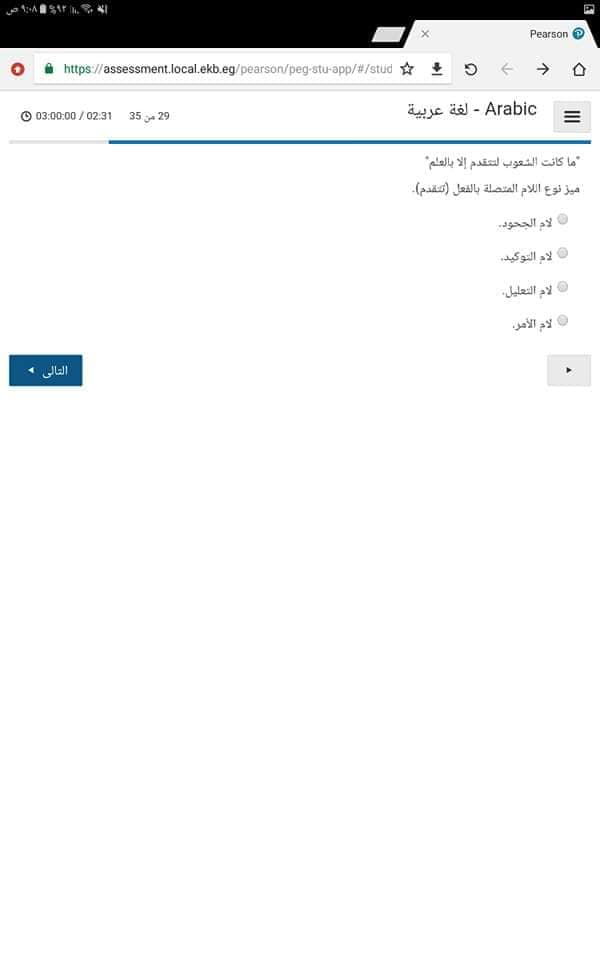Tap the URL address field
600x960 pixels.
click(x=227, y=69)
